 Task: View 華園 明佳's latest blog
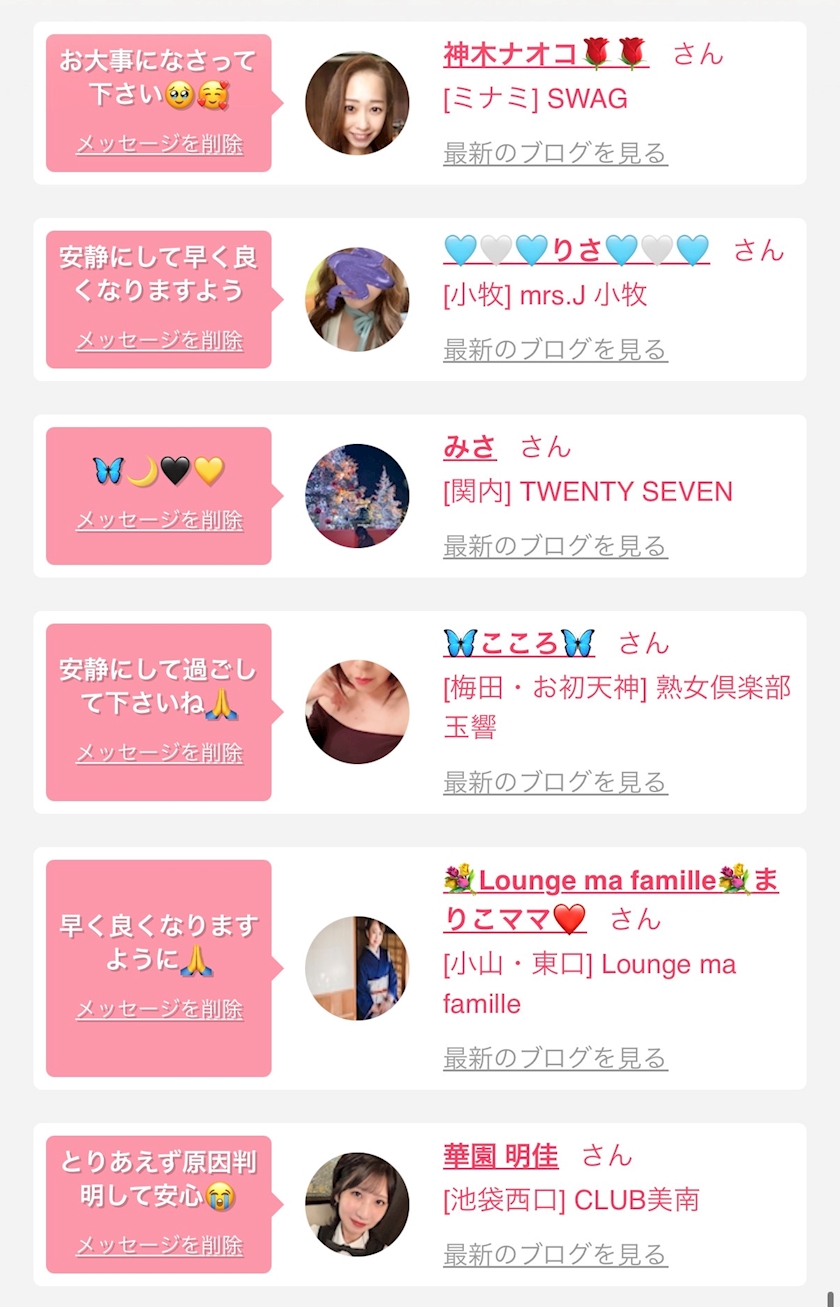pos(555,1254)
